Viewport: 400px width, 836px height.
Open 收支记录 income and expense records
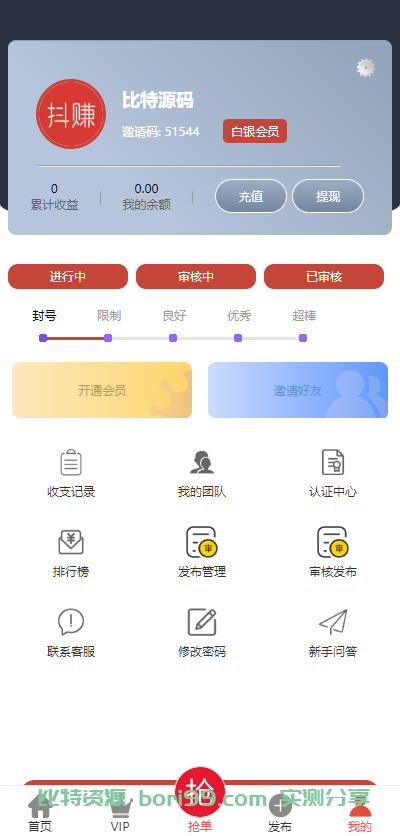[71, 474]
